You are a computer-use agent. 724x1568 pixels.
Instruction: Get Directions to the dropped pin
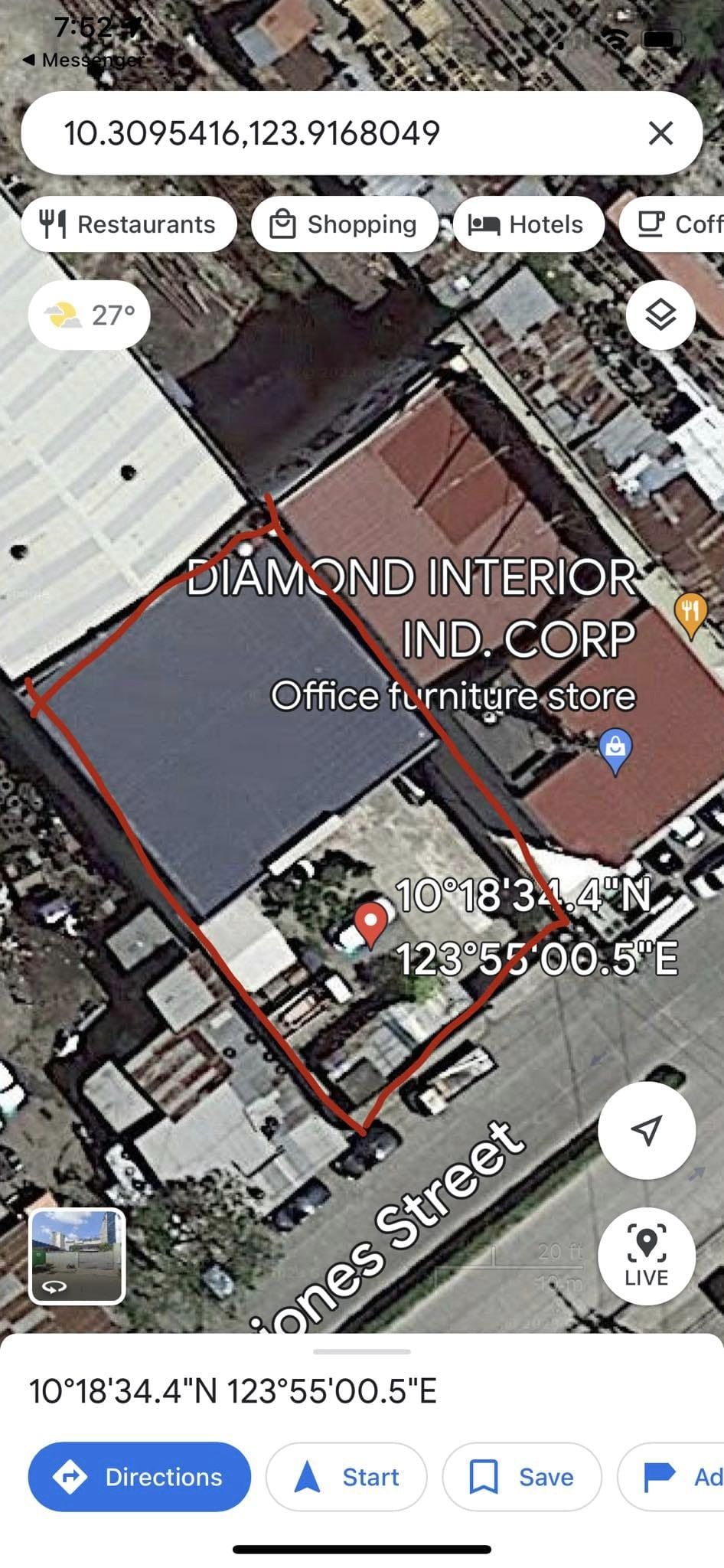click(x=139, y=1477)
